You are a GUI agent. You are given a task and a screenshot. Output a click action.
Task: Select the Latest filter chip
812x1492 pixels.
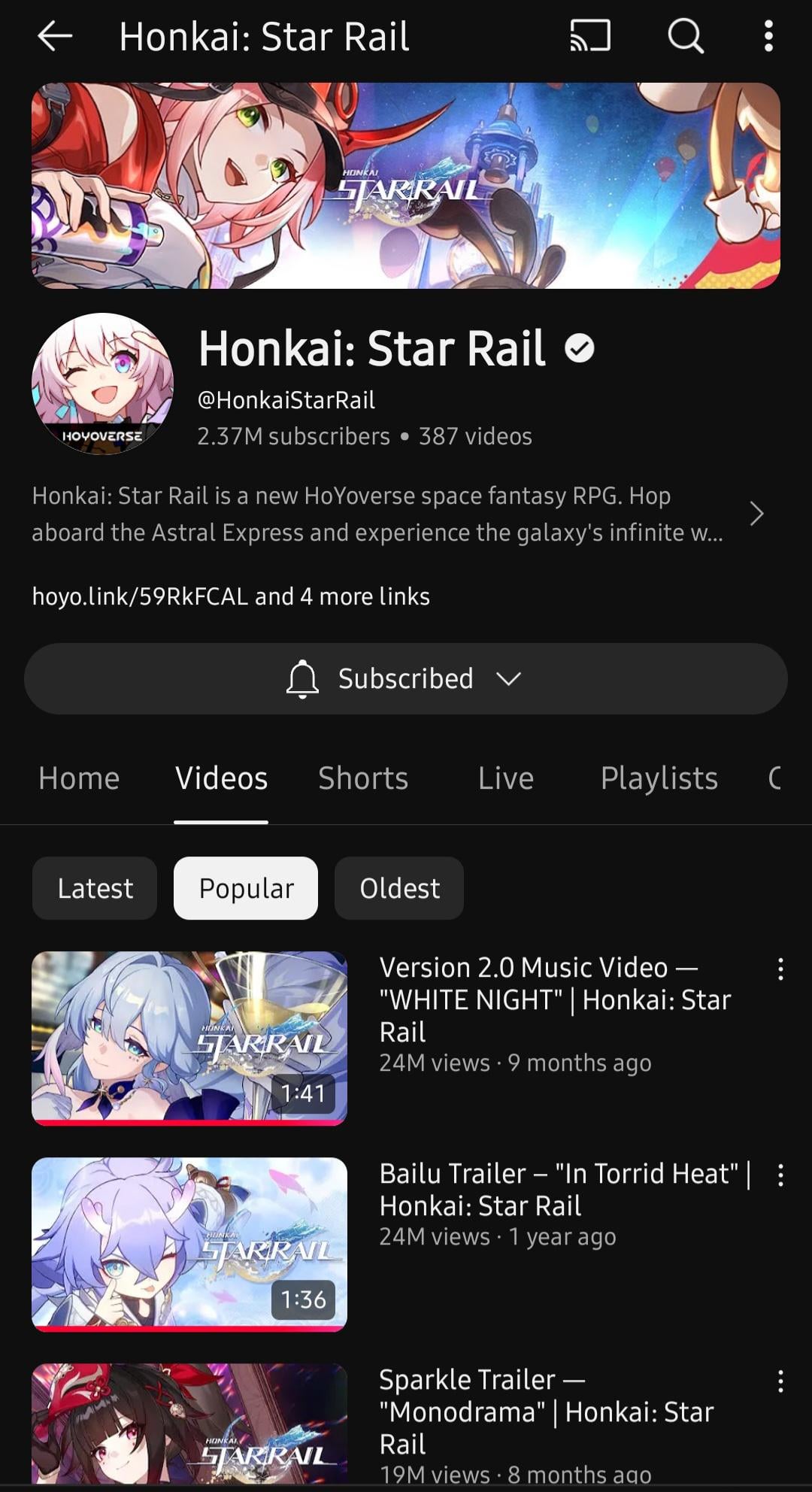pos(95,888)
